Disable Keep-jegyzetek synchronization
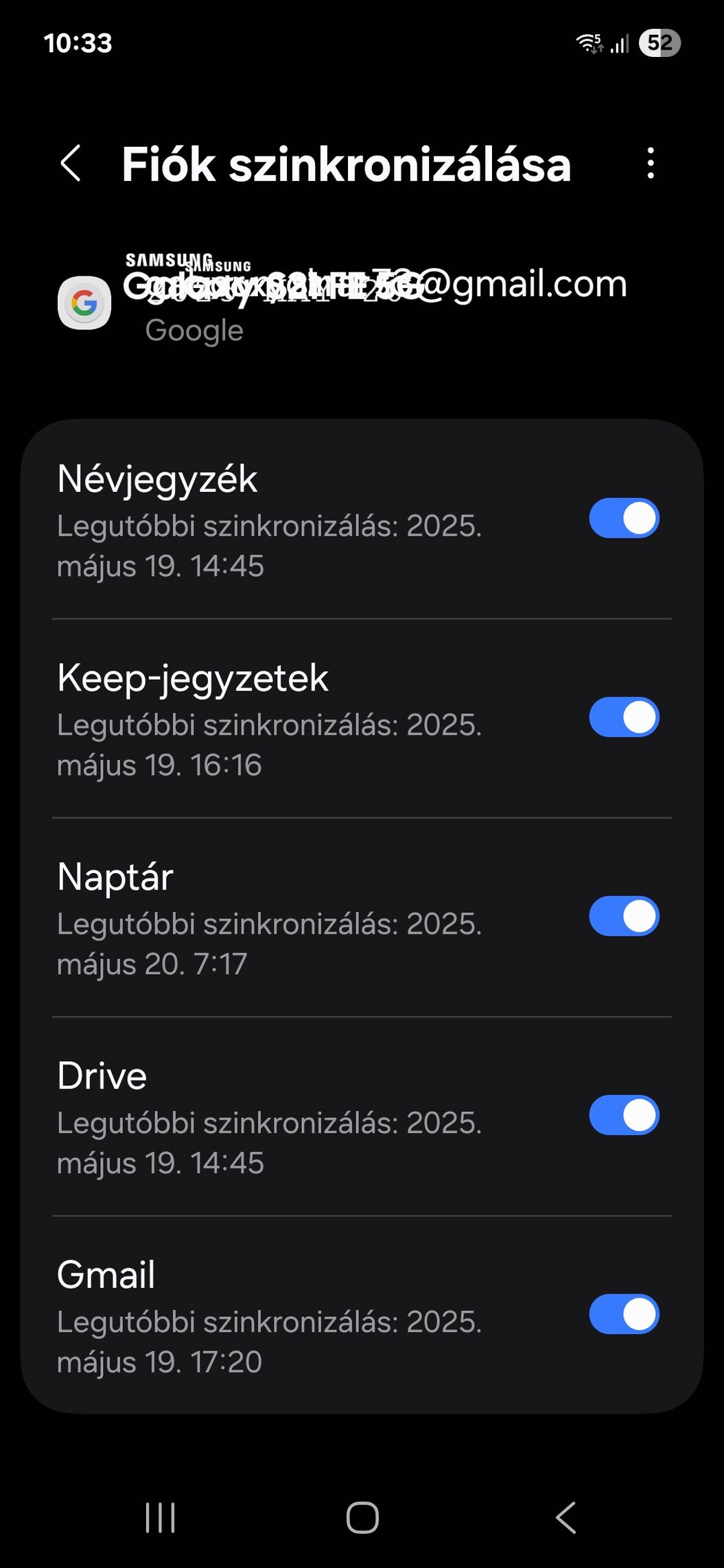The image size is (724, 1568). pos(624,717)
